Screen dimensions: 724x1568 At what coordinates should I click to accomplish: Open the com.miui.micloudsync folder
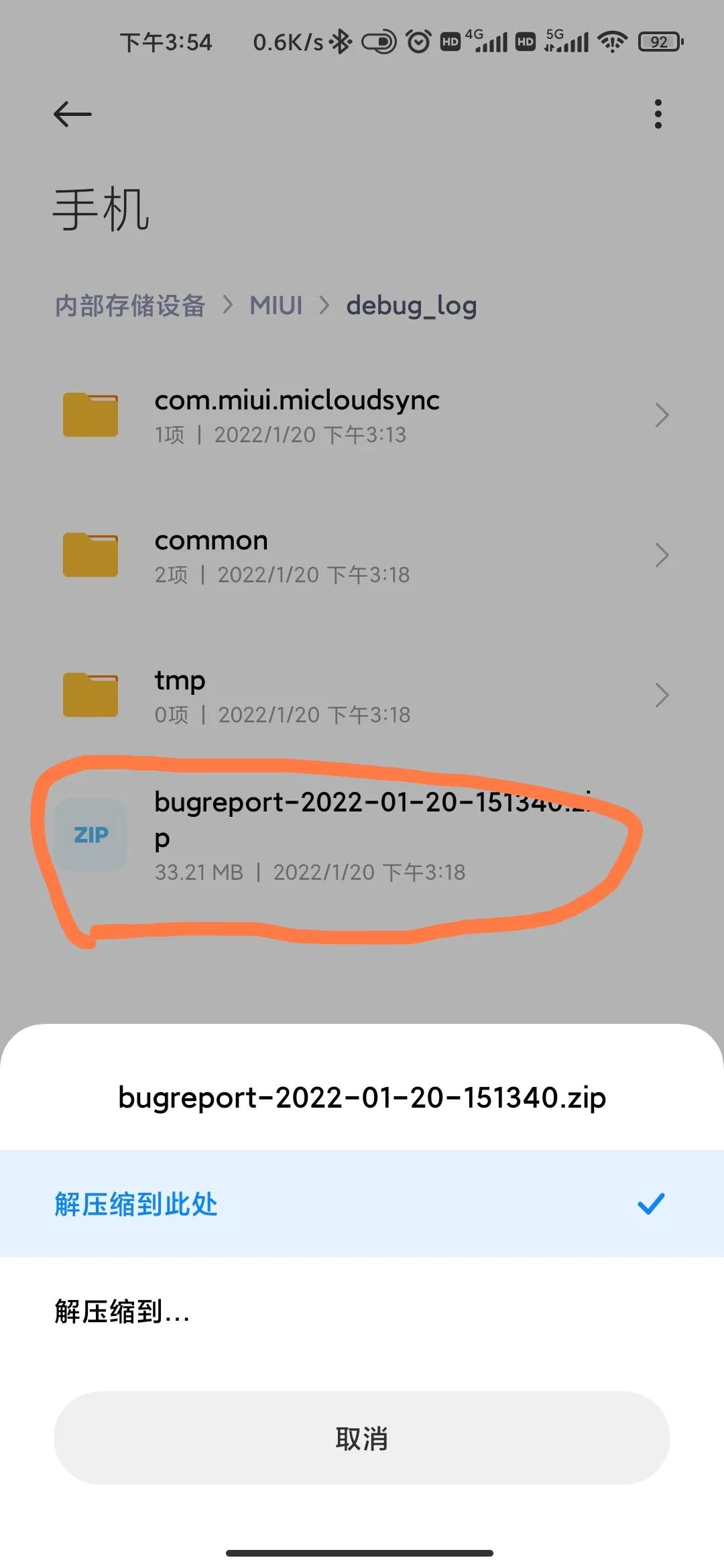[362, 415]
